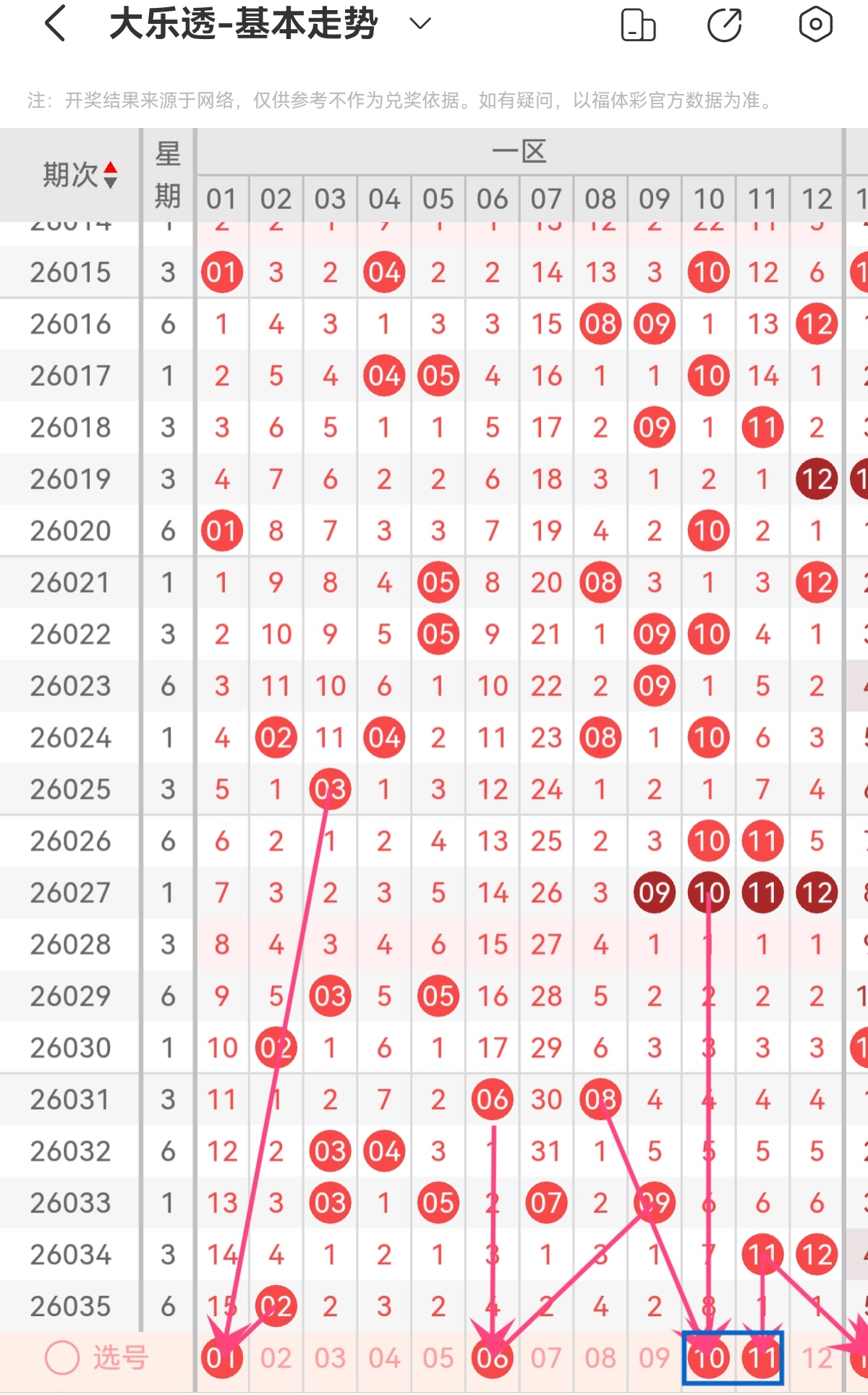Pick number 03 in the selection row
The image size is (868, 1395).
click(330, 1358)
